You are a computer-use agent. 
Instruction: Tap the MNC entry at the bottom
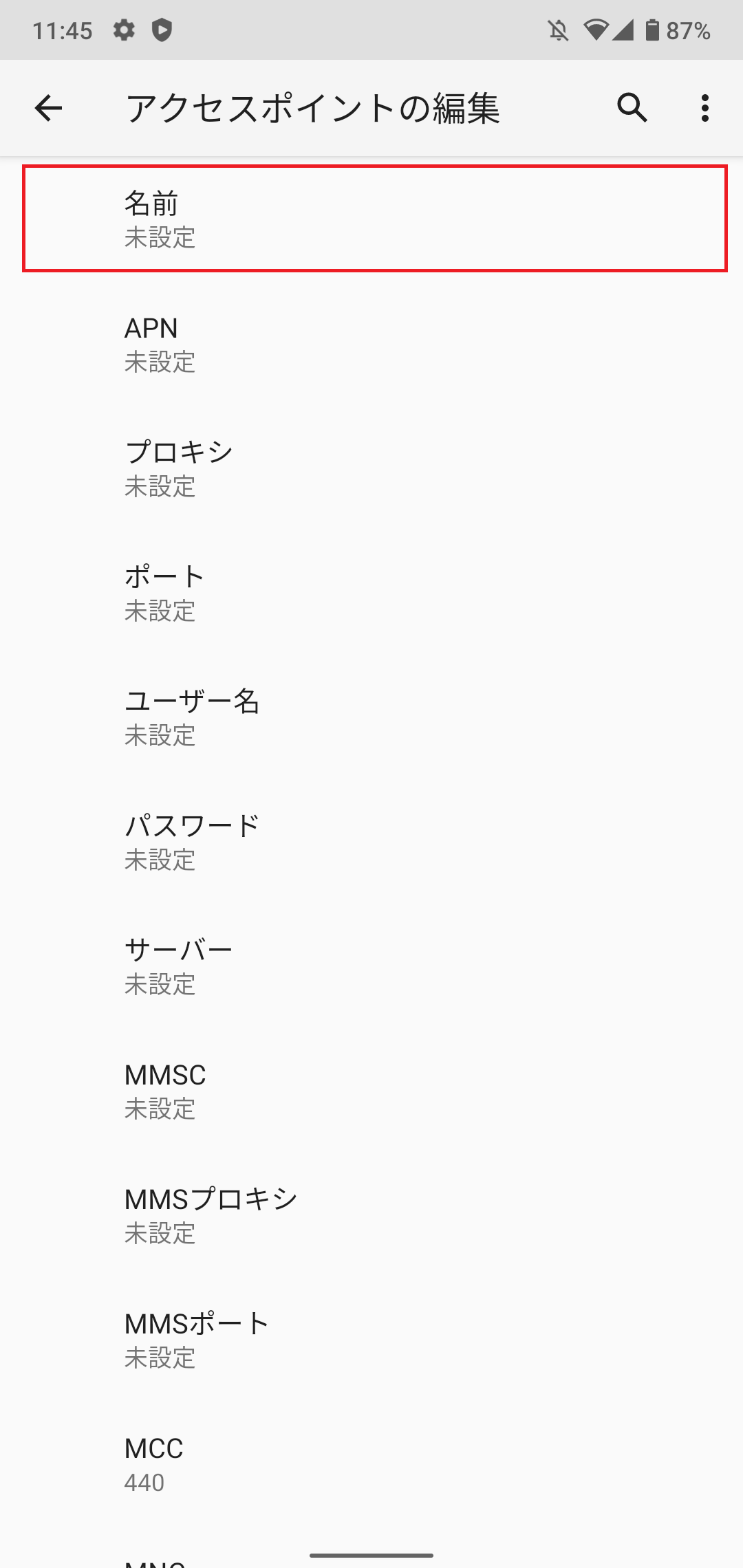(x=371, y=1560)
